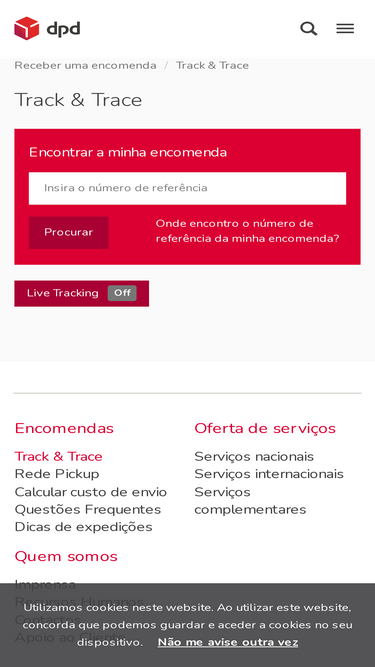Screen dimensions: 375x667
Task: Open Serviços internacionais link
Action: [x=269, y=474]
